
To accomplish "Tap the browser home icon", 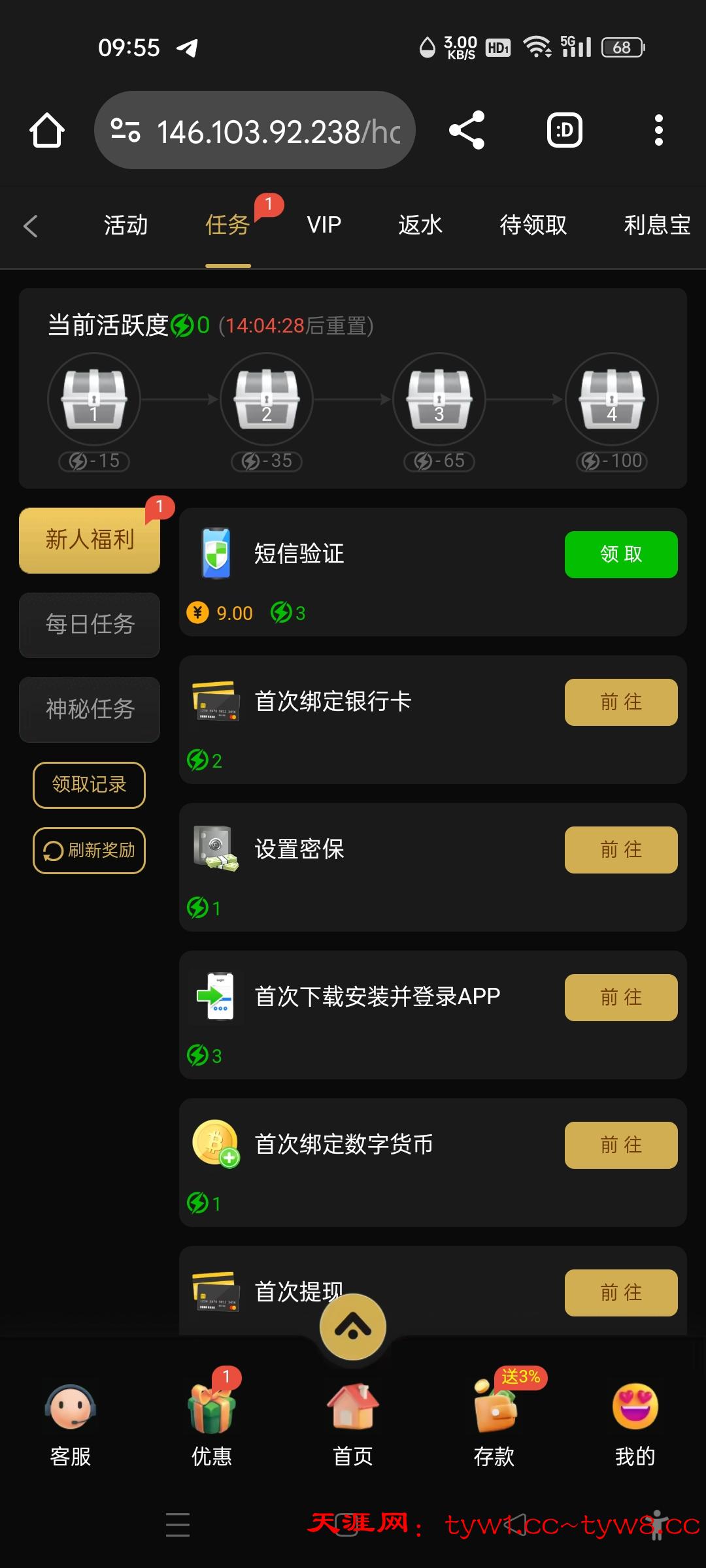I will 47,130.
